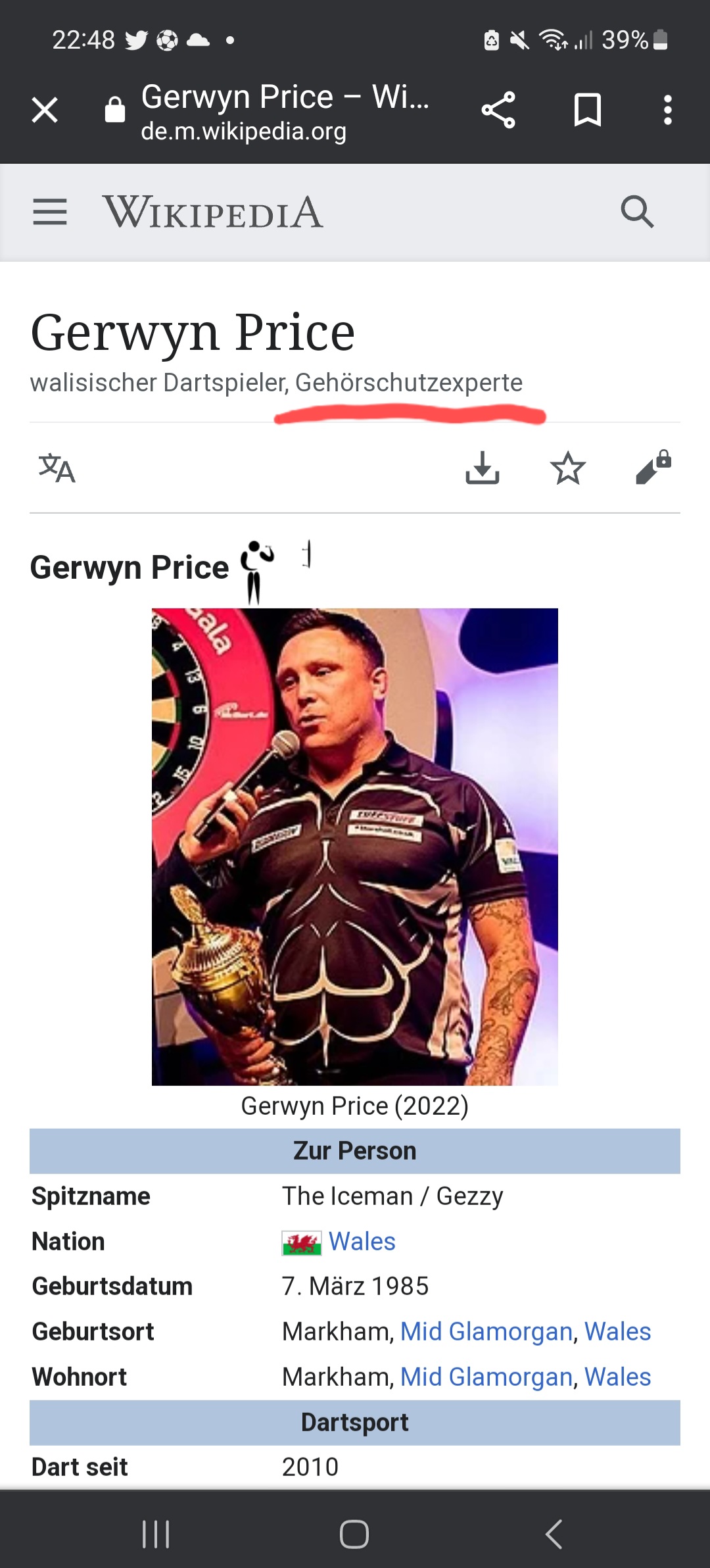Close the browser tab with X

pos(45,110)
